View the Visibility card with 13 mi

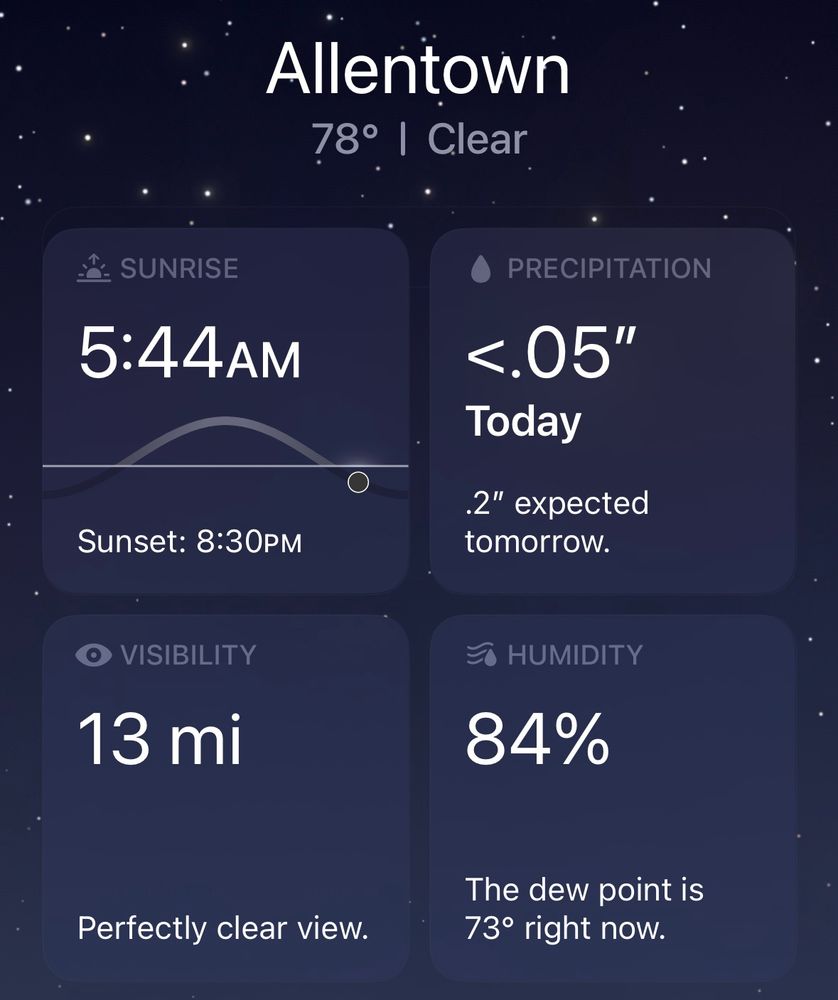point(225,797)
